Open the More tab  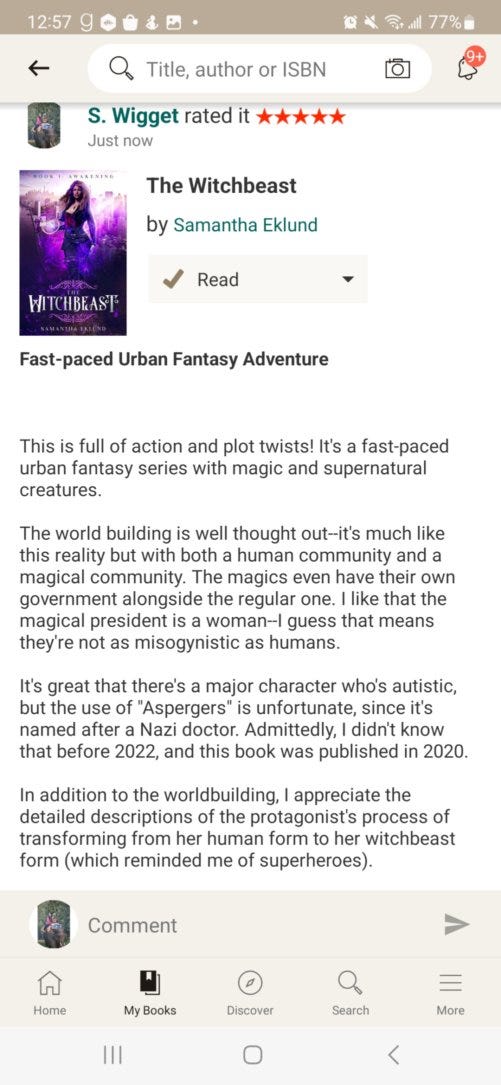pos(450,993)
